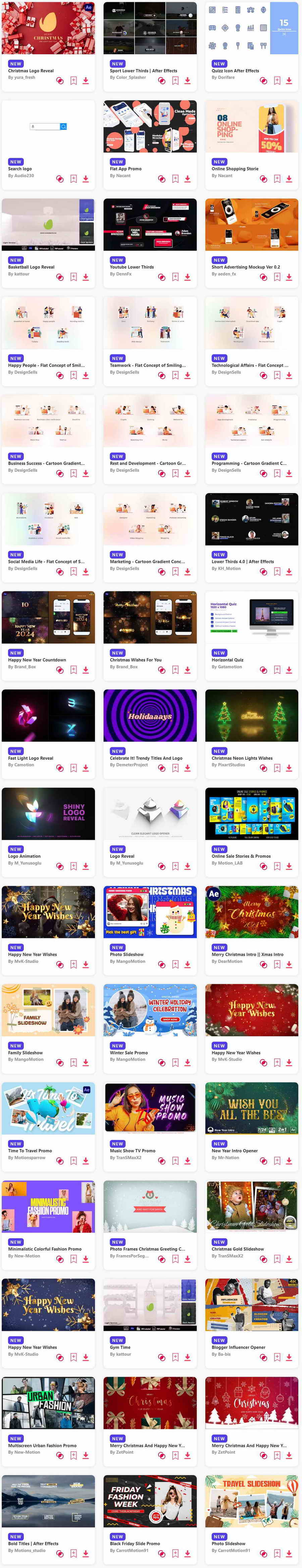View the Fast Light Logo Reveal template
This screenshot has width=302, height=1568.
(x=48, y=715)
